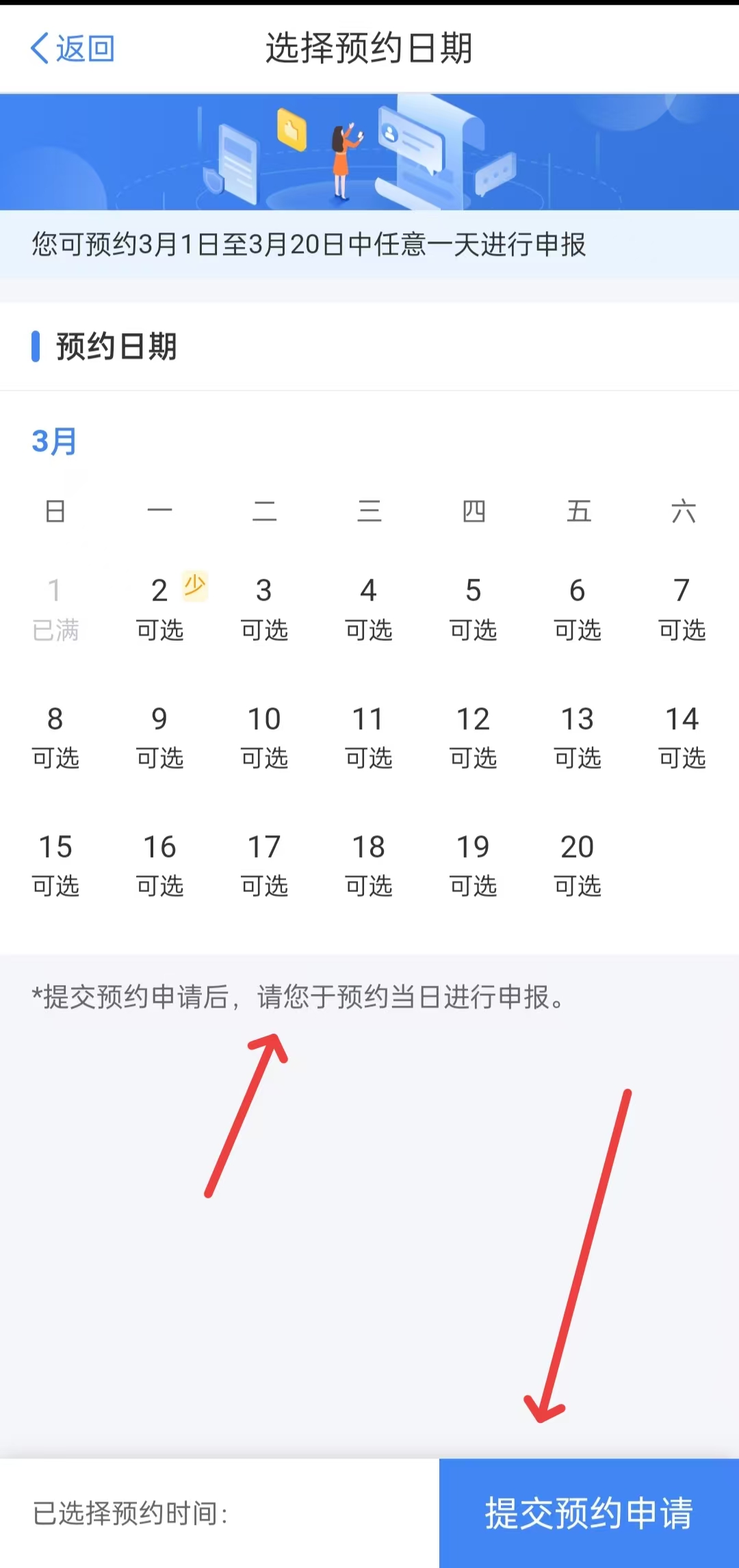The width and height of the screenshot is (739, 1568).
Task: Choose March 16 for appointment
Action: click(159, 864)
